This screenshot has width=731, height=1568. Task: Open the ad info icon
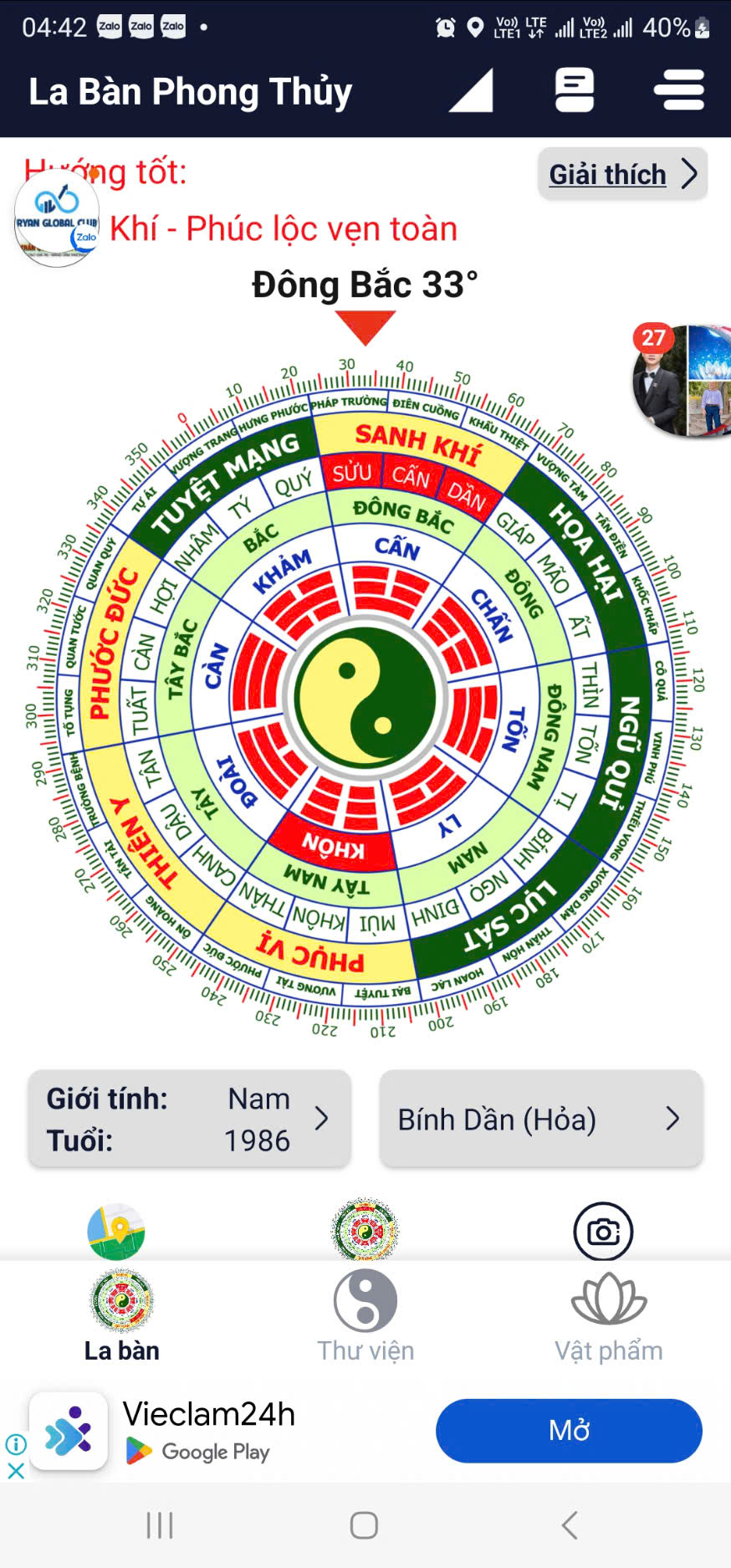[15, 1444]
